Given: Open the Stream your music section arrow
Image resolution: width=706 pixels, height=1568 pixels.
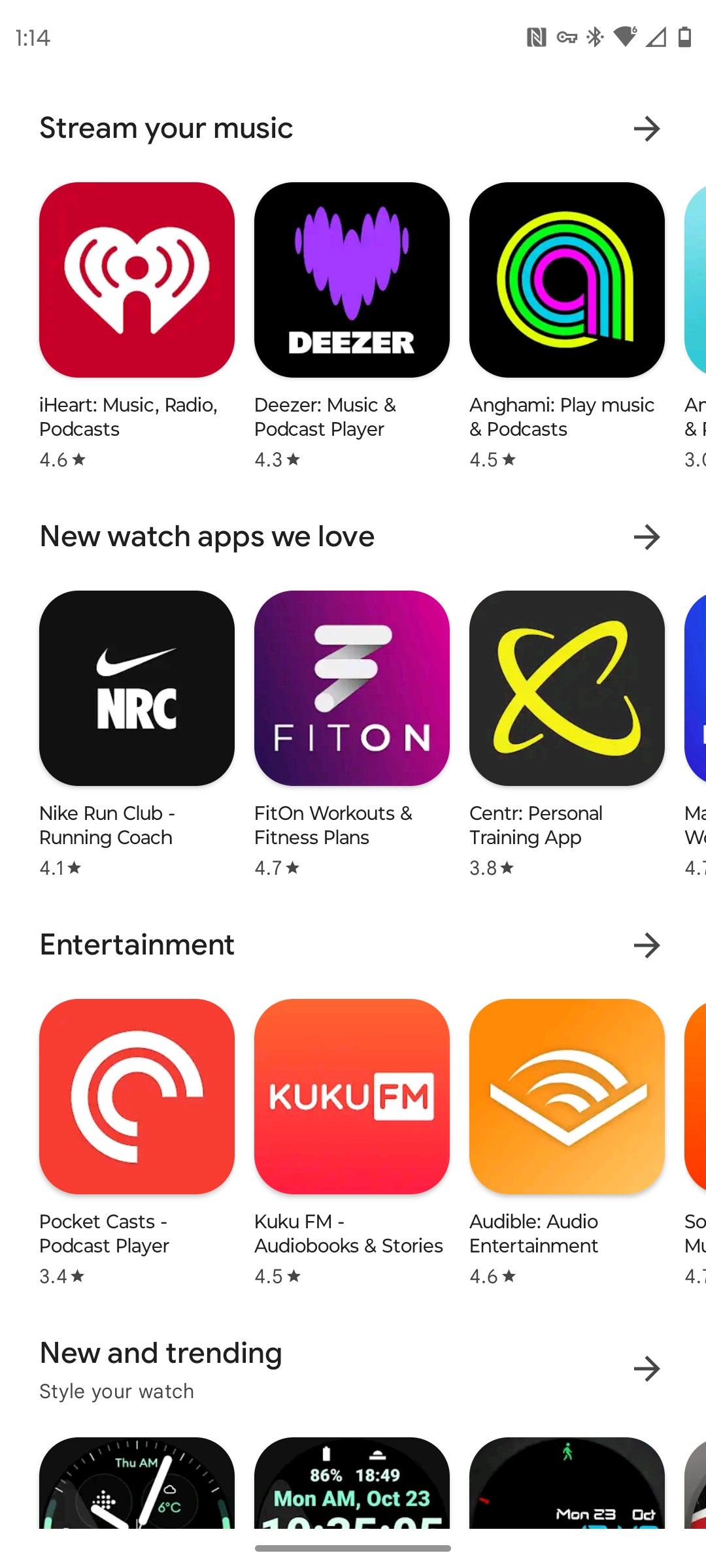Looking at the screenshot, I should pos(647,129).
